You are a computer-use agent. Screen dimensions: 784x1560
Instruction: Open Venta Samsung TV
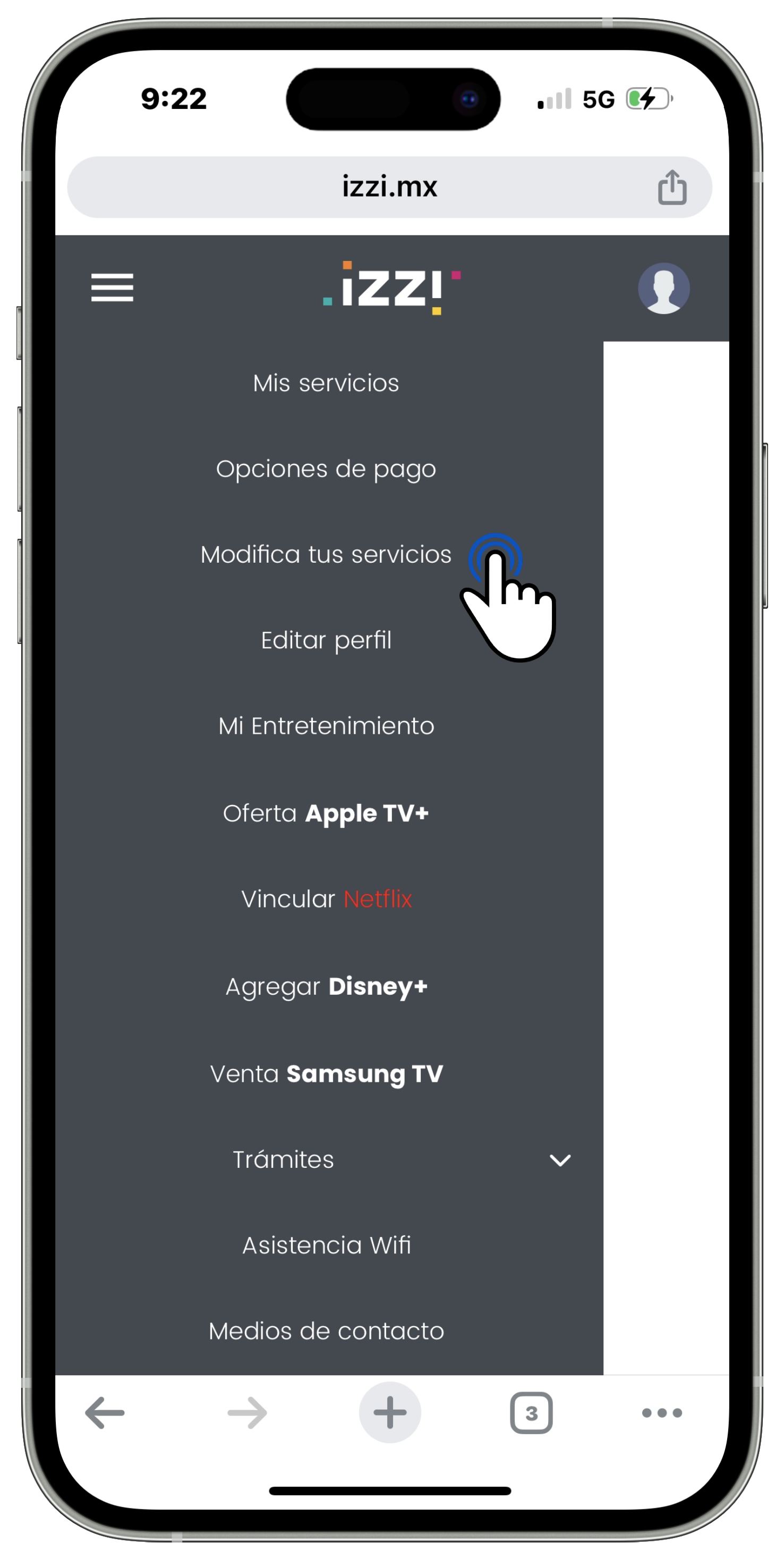pos(326,1074)
